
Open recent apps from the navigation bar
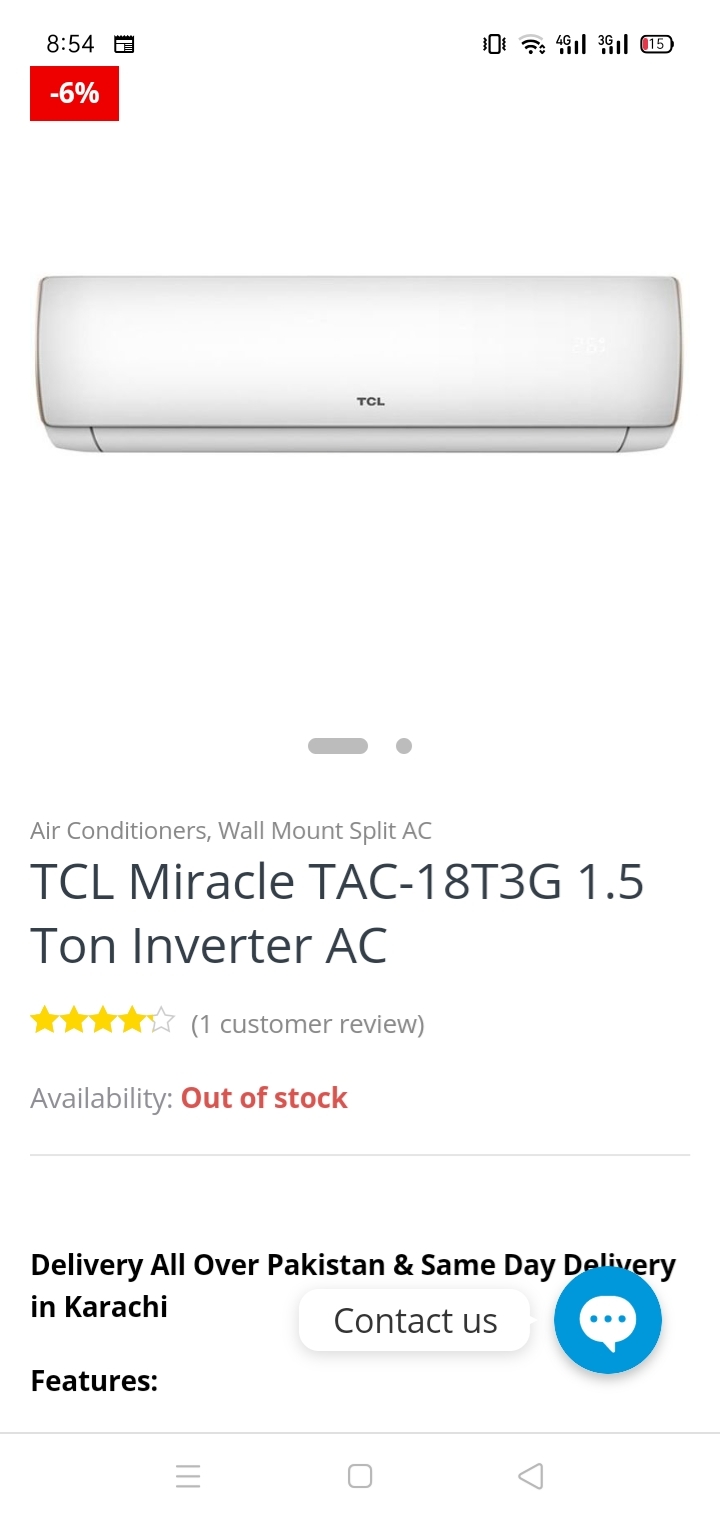[188, 1476]
